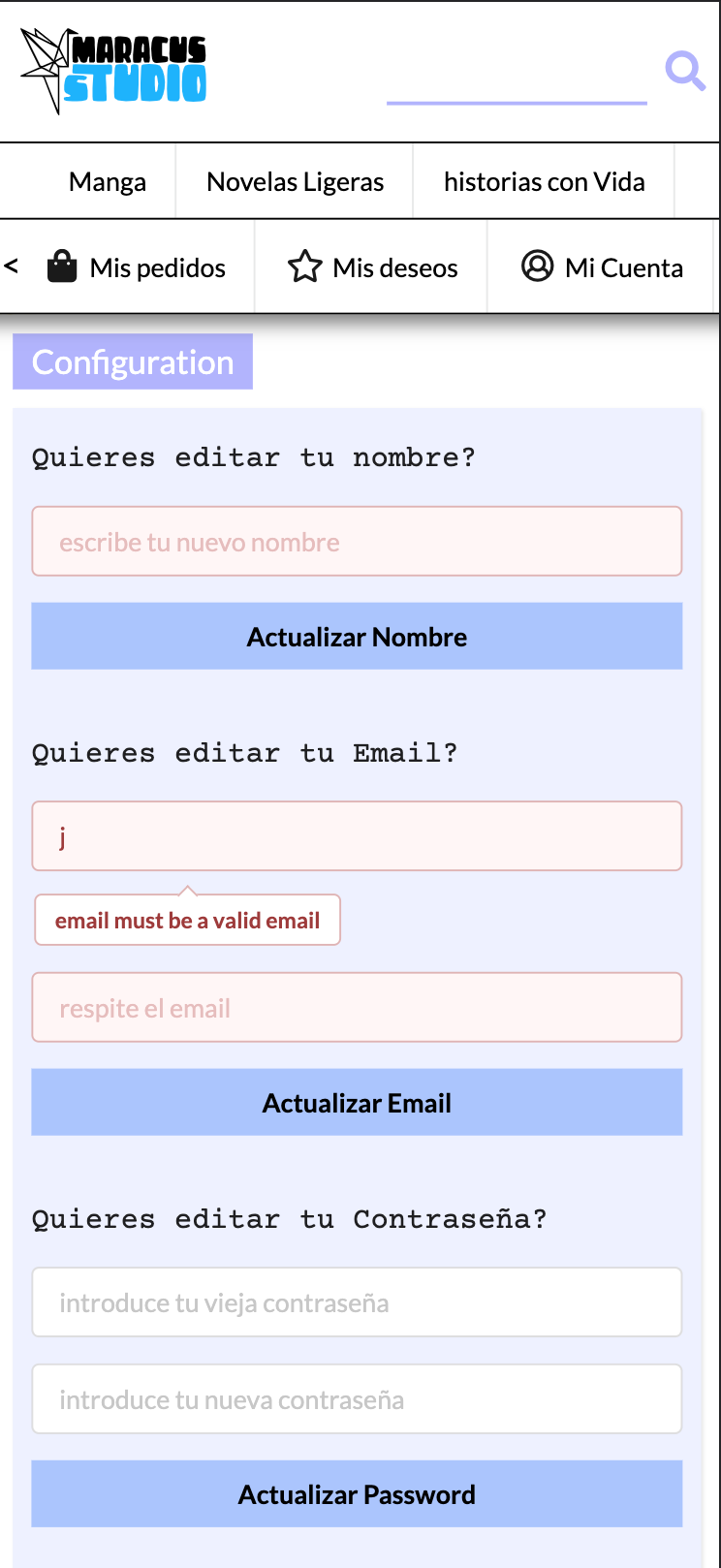Go to Novelas Ligeras section
The image size is (721, 1568).
click(296, 181)
